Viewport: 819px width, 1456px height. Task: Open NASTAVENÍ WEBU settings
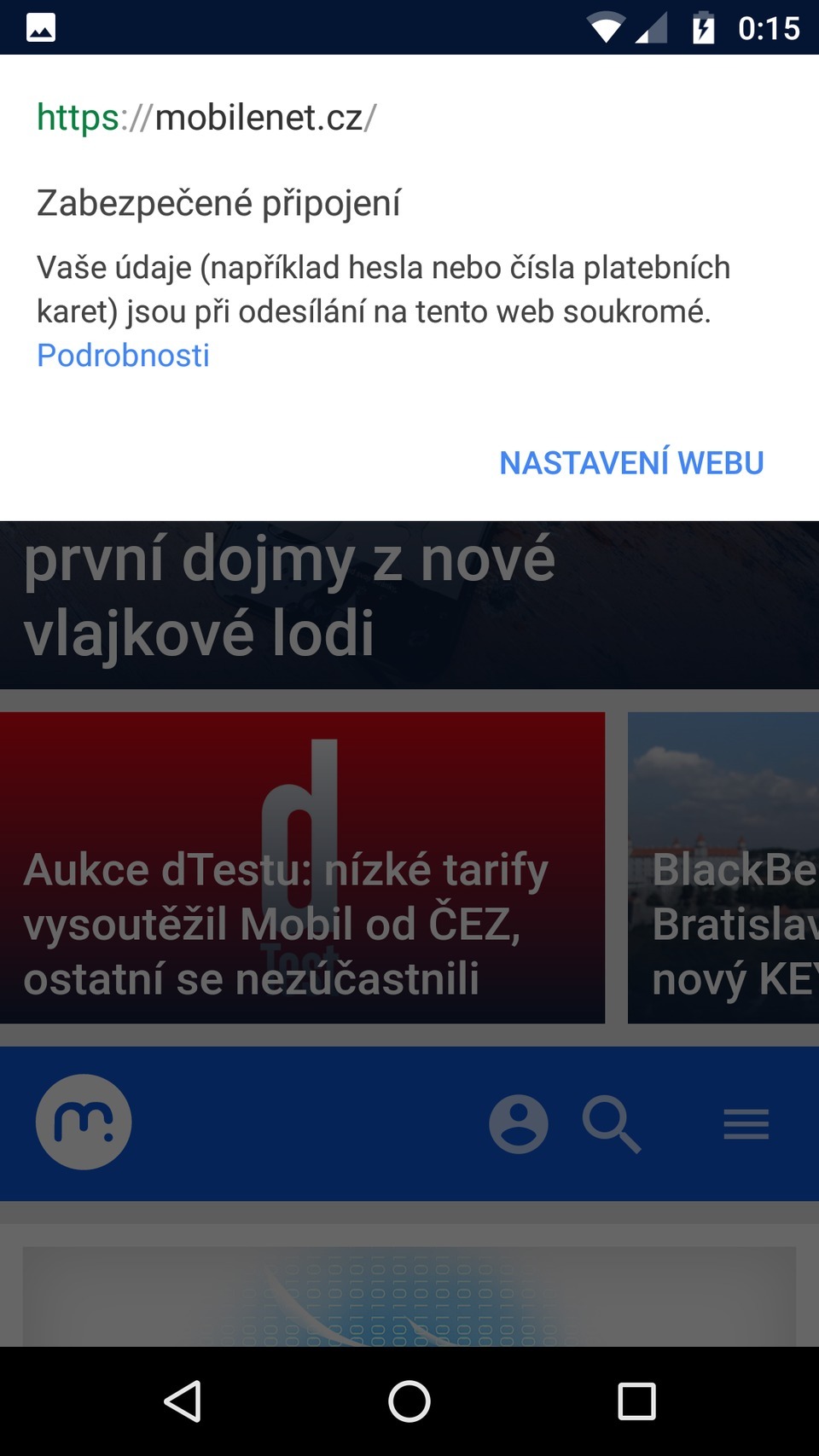pyautogui.click(x=631, y=461)
